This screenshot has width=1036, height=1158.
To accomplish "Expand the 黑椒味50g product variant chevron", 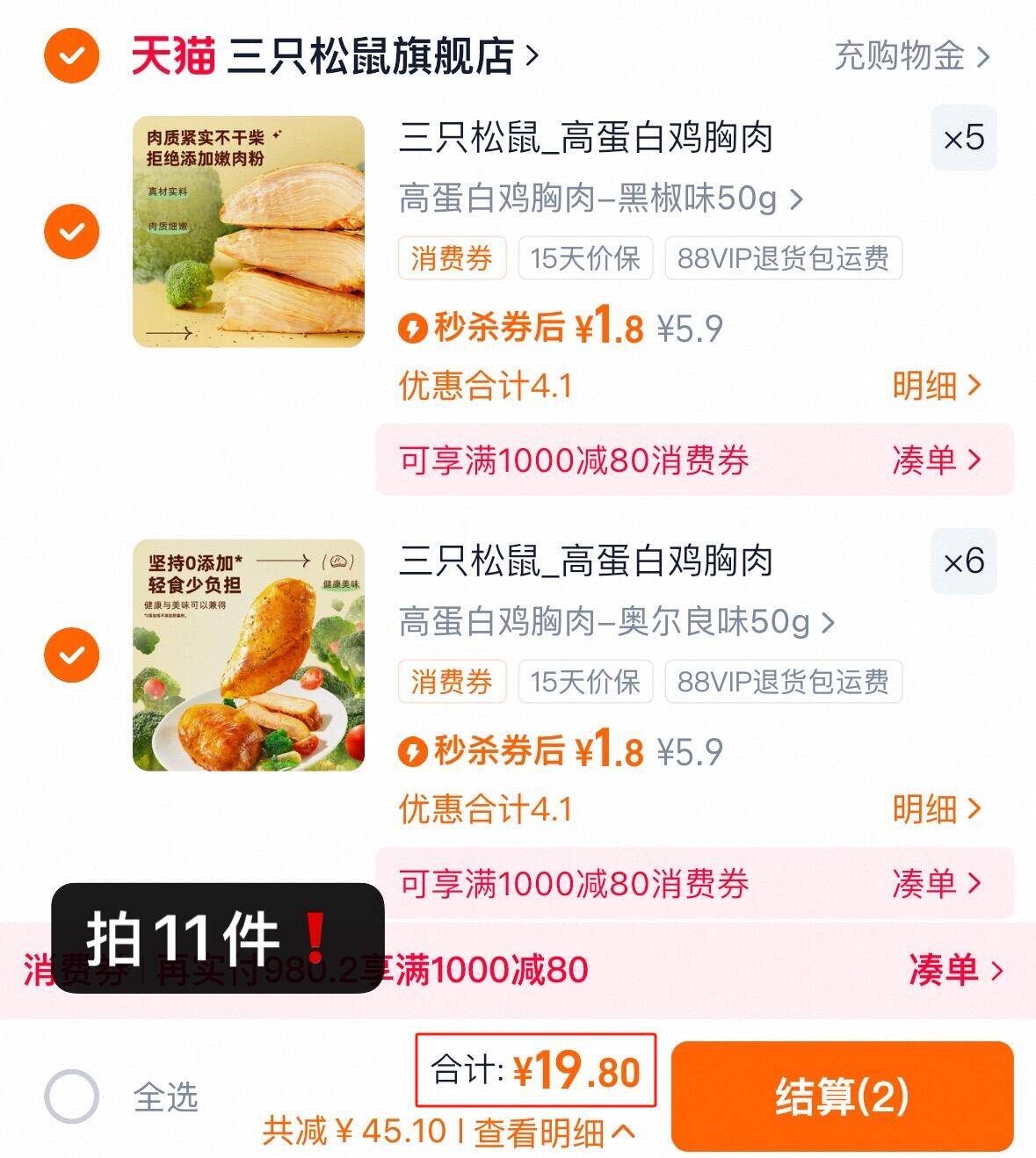I will [796, 200].
